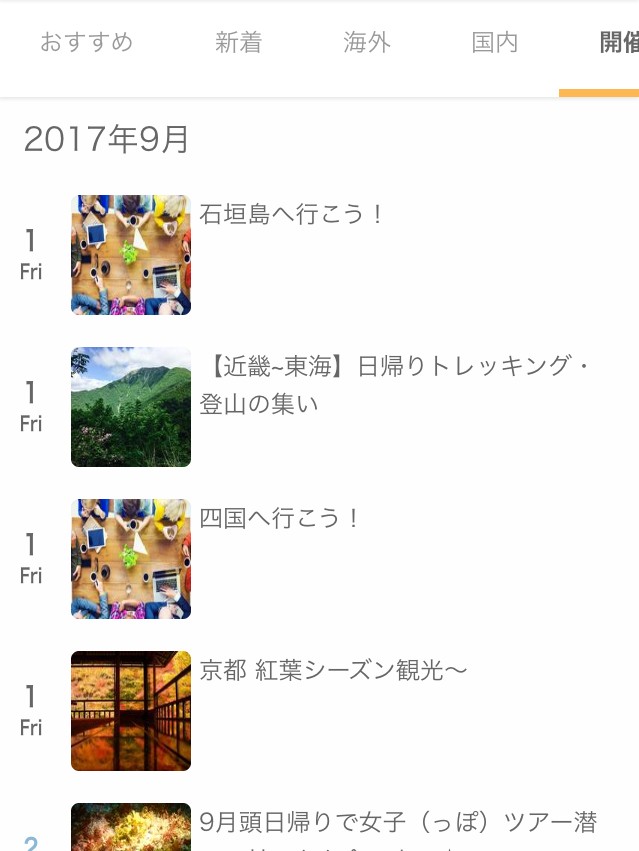
Task: Open the 海外 tab
Action: [366, 43]
